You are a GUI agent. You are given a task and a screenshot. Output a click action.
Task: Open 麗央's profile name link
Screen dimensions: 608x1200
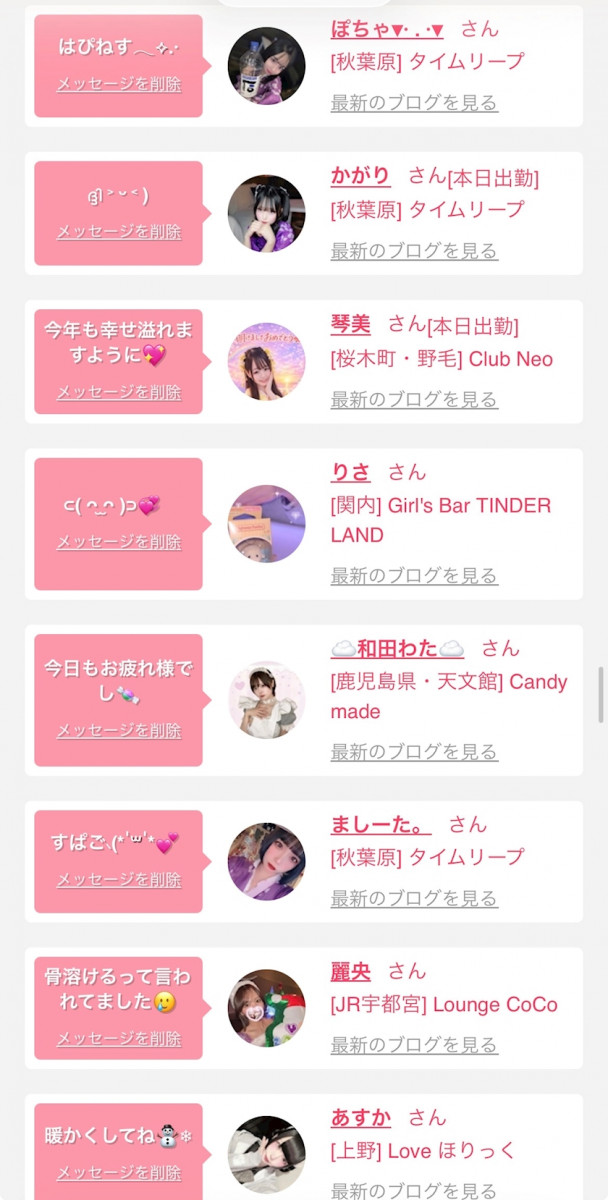tap(351, 971)
